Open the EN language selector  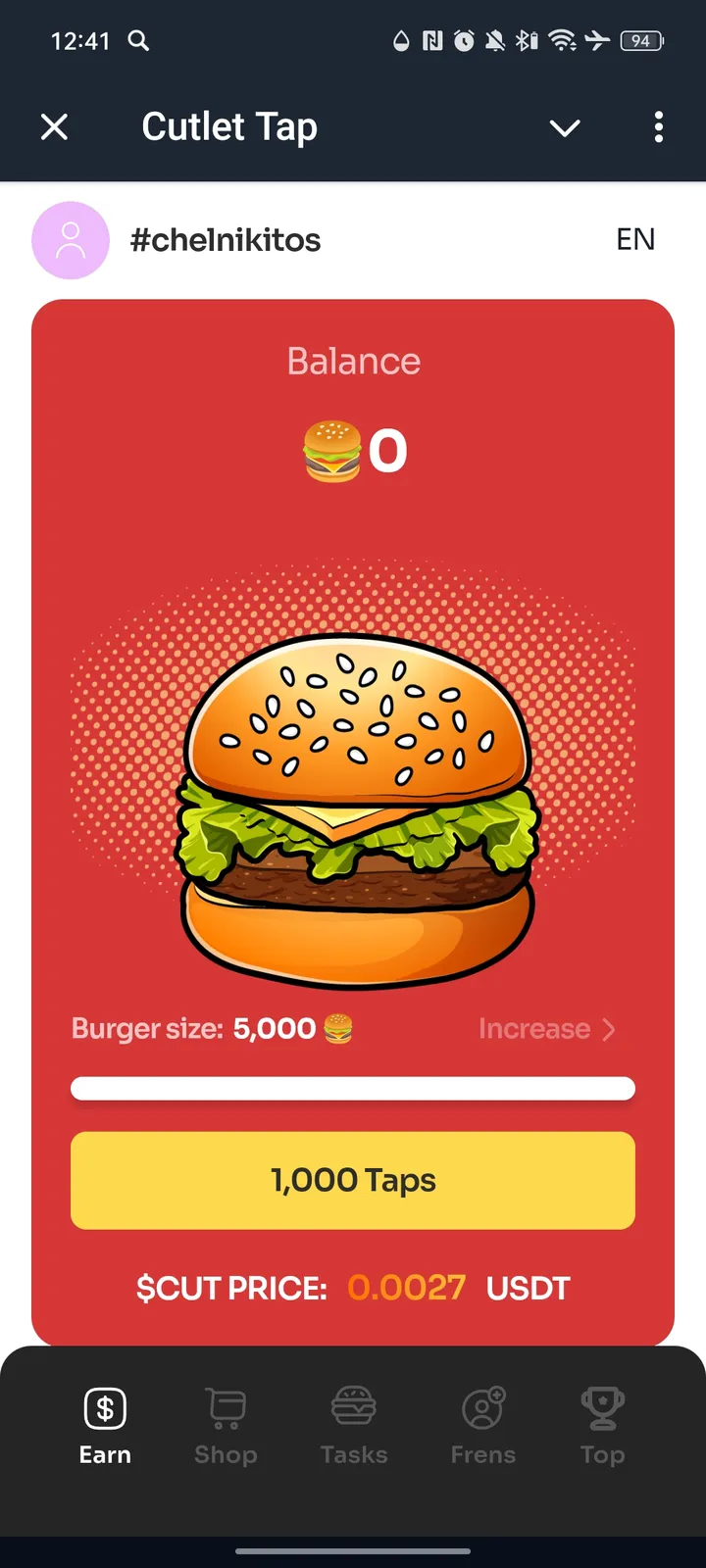pos(635,240)
